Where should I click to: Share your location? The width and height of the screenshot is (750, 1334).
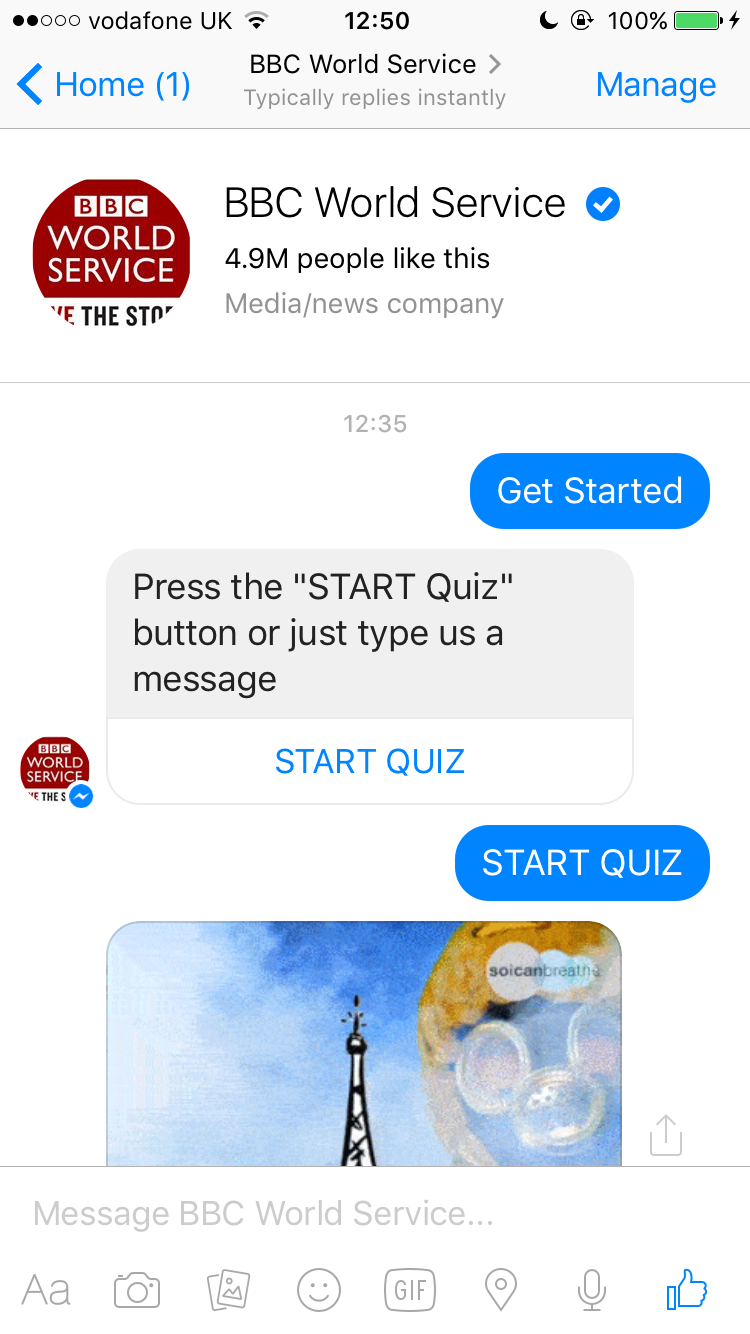click(500, 1290)
